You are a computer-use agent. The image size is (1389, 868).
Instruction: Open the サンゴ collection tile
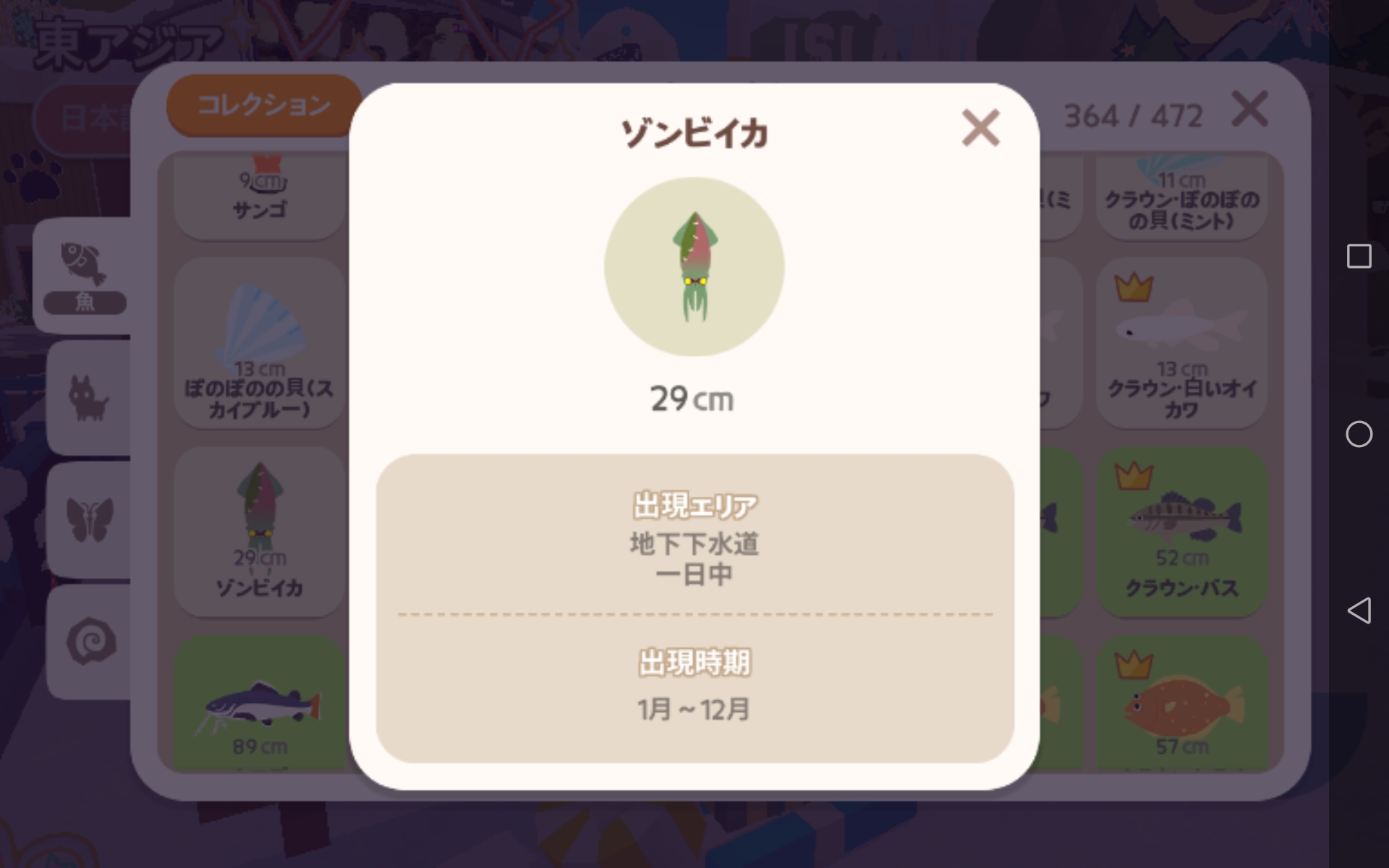(x=259, y=195)
